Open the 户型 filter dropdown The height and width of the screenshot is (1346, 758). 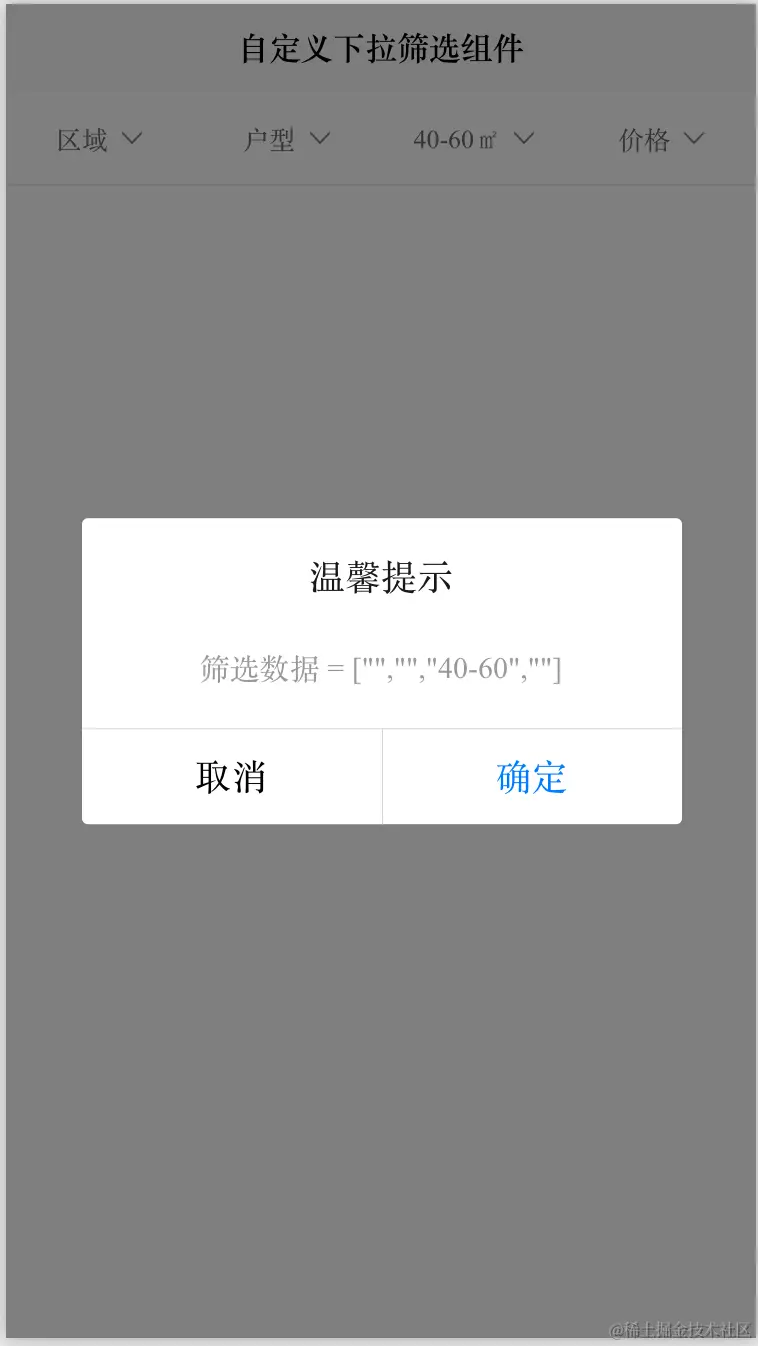[286, 140]
